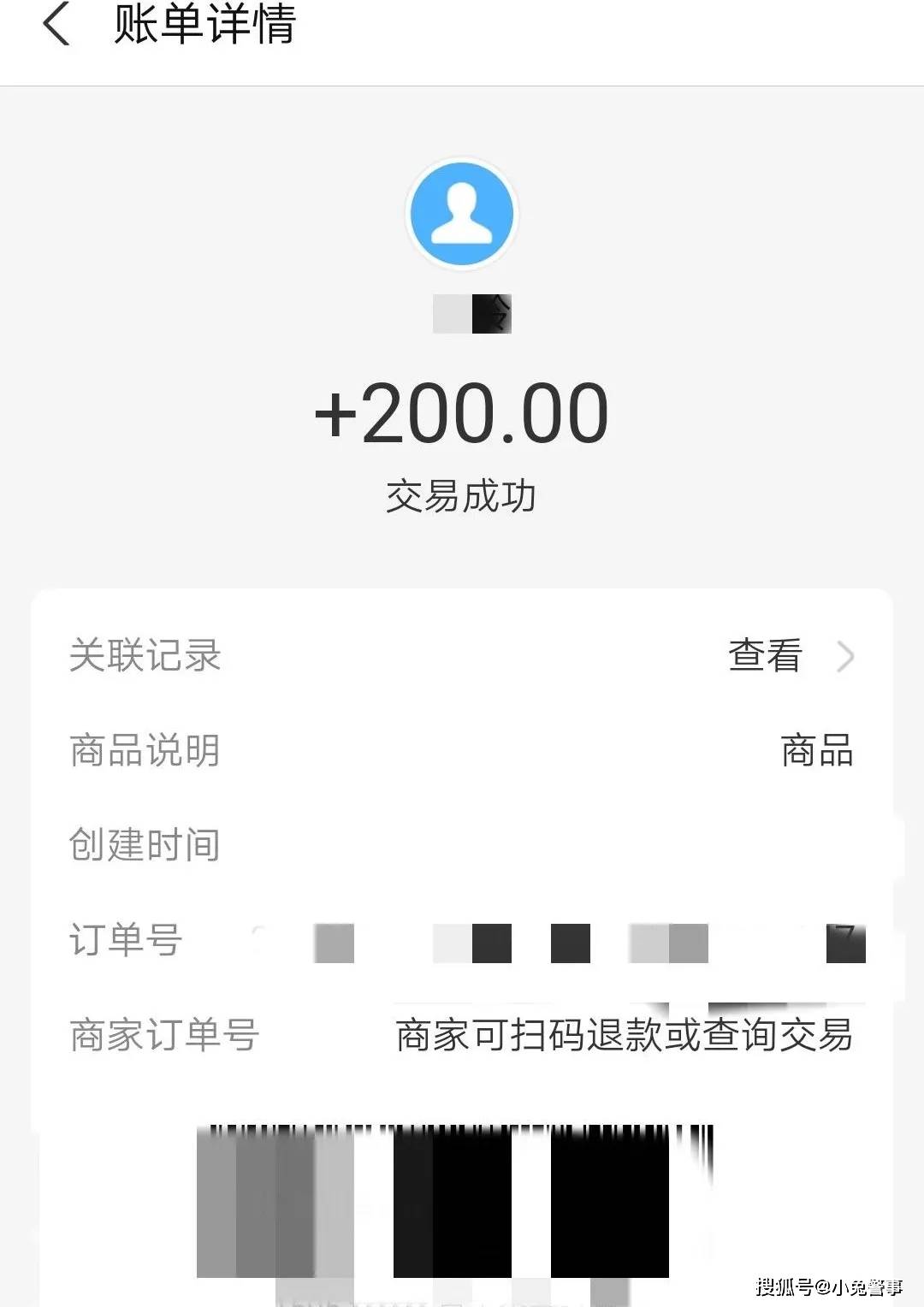Click the +200.00 amount display

[x=462, y=412]
